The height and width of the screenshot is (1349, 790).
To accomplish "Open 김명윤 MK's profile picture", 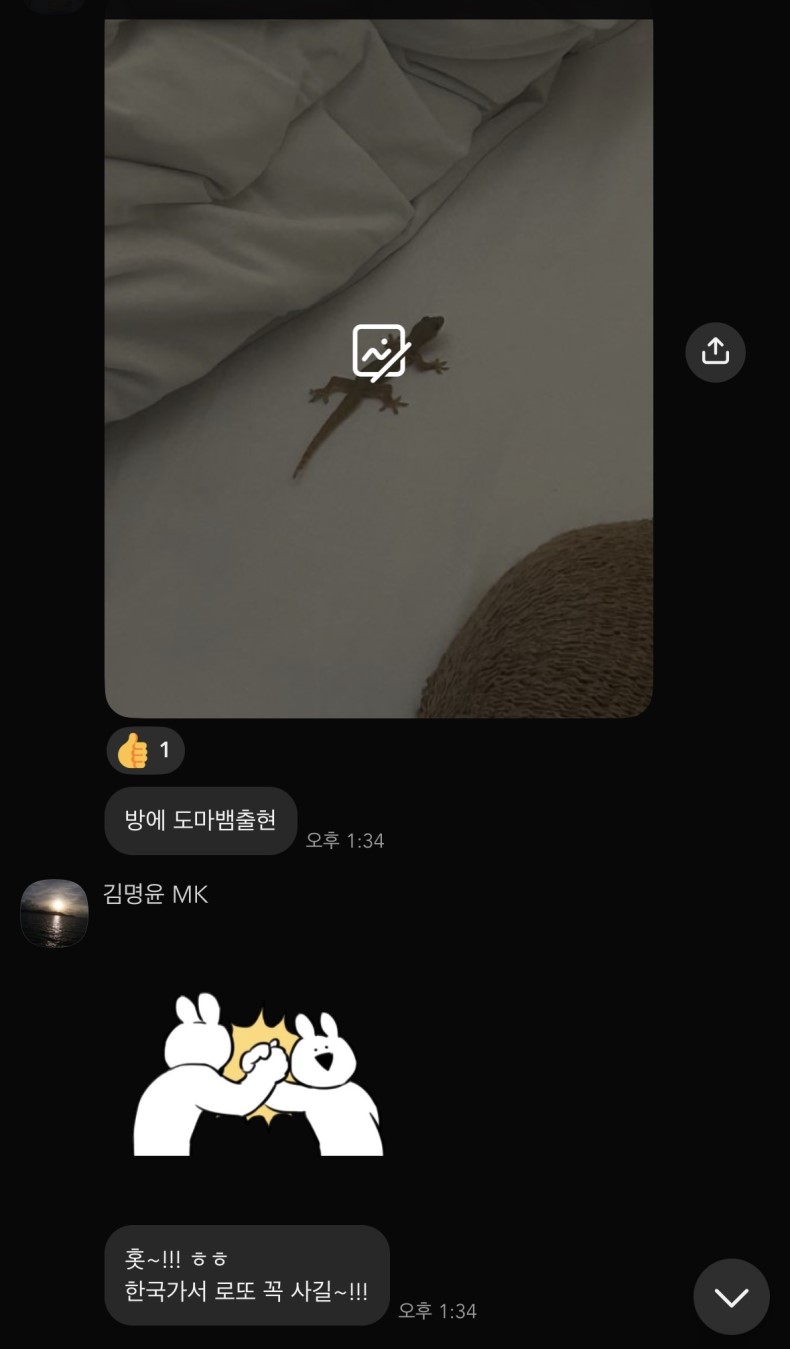I will [55, 913].
